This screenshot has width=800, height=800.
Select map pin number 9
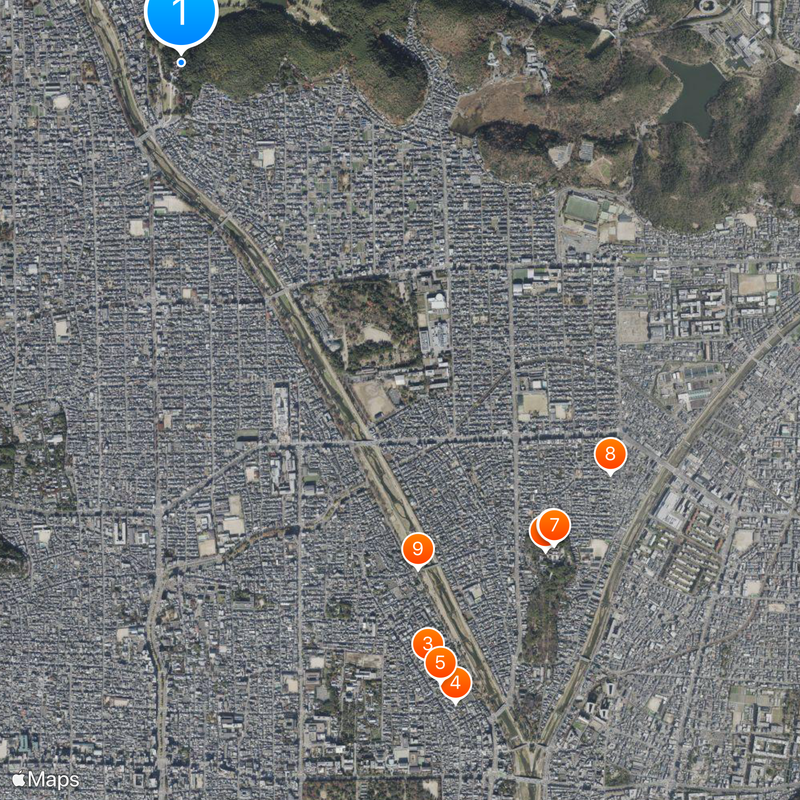pos(418,548)
